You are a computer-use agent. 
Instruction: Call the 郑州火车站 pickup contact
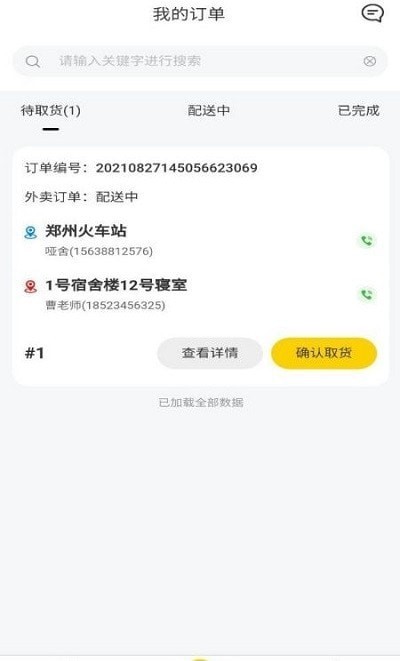367,241
